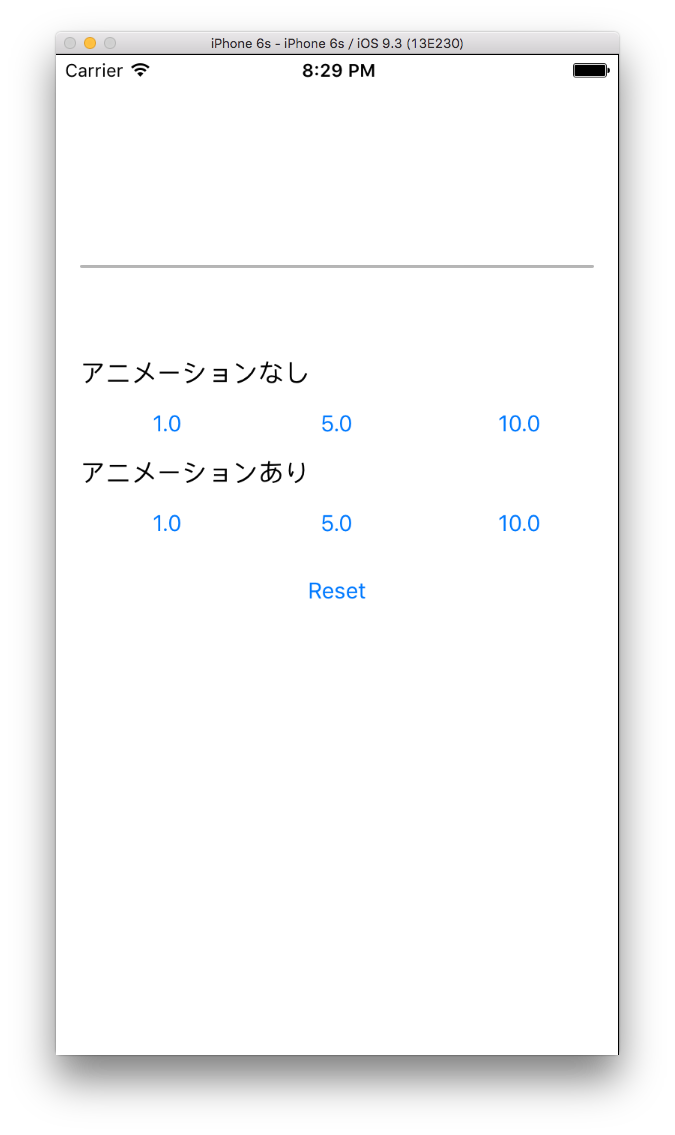Choose 10.0 under アニメーションなし
This screenshot has height=1135, width=675.
point(519,423)
